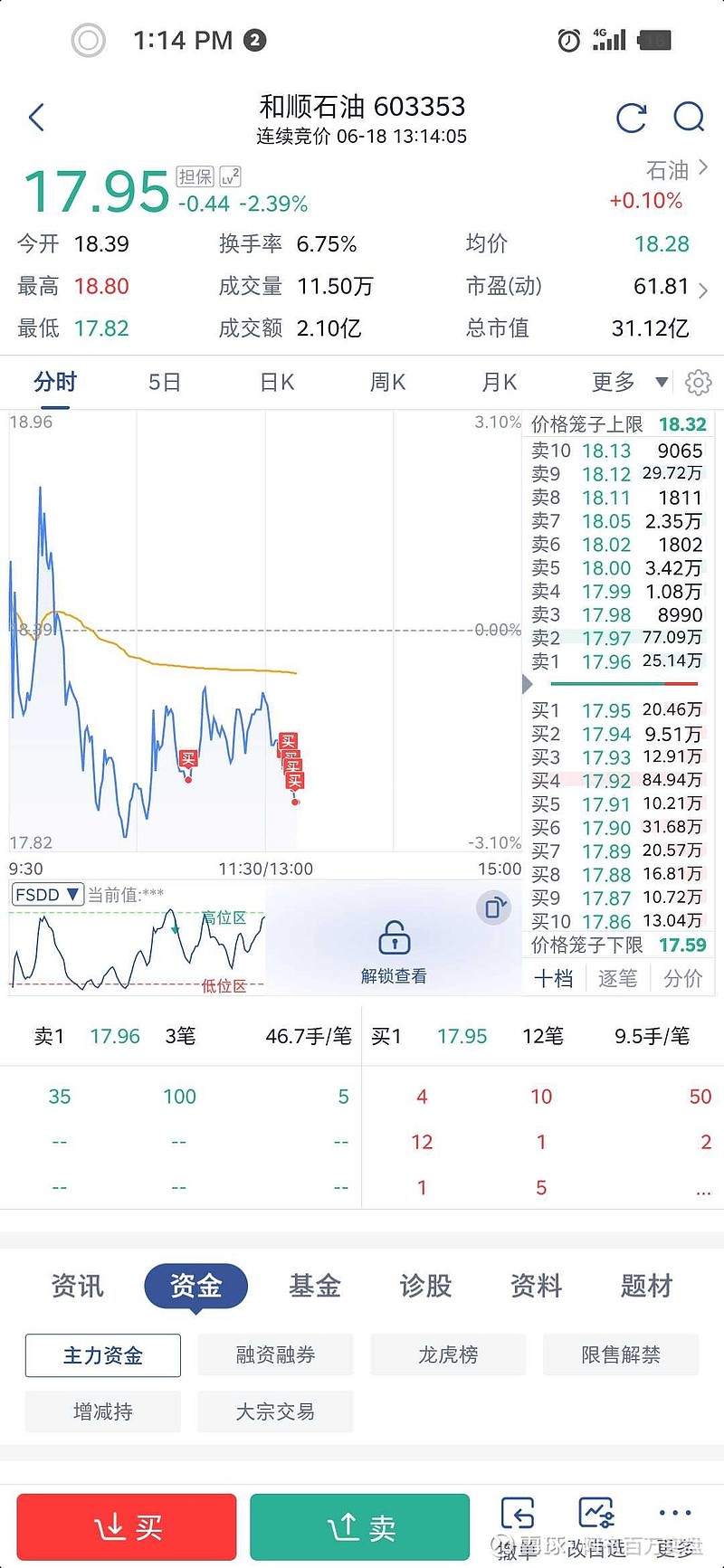The width and height of the screenshot is (724, 1568).
Task: Tap the red 买 buy button
Action: pos(127,1527)
